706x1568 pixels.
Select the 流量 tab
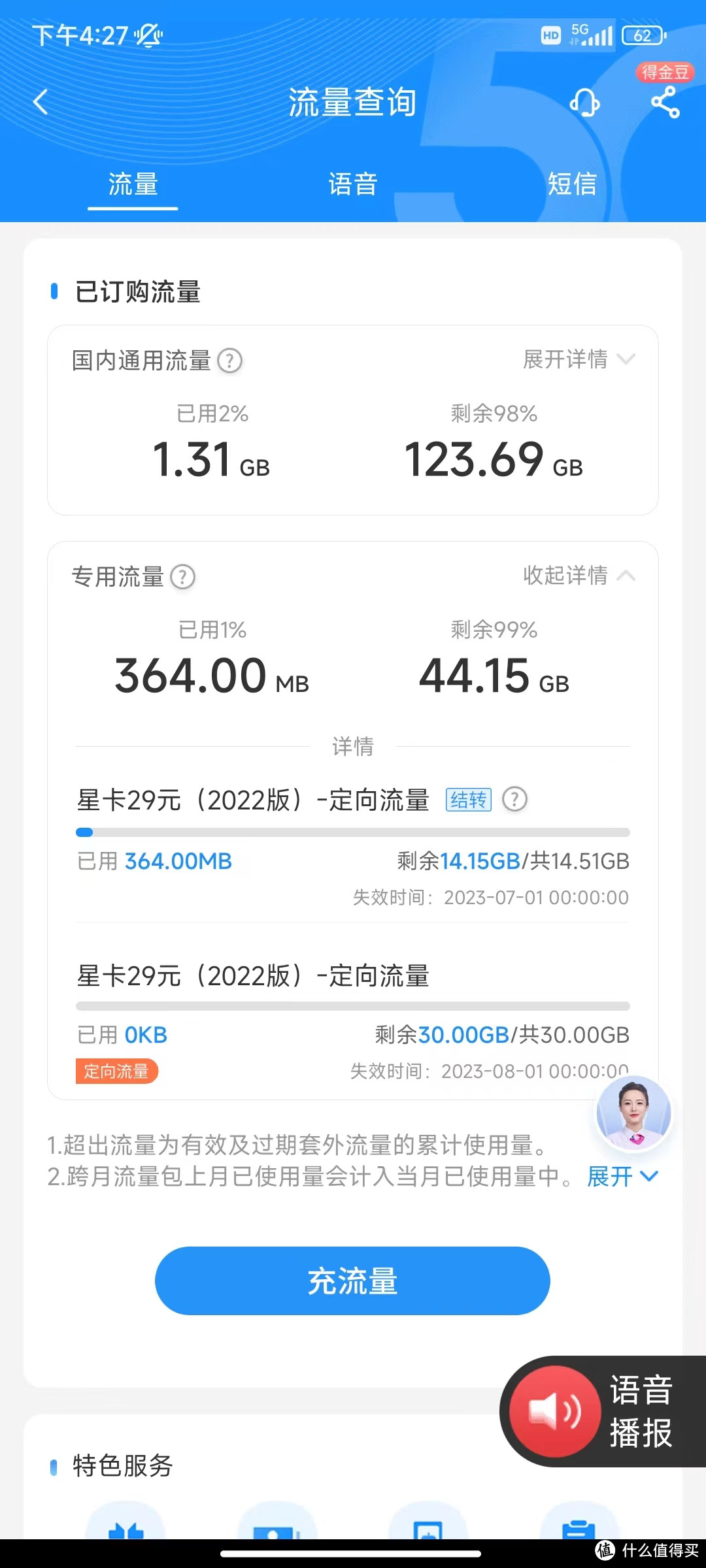(x=133, y=184)
